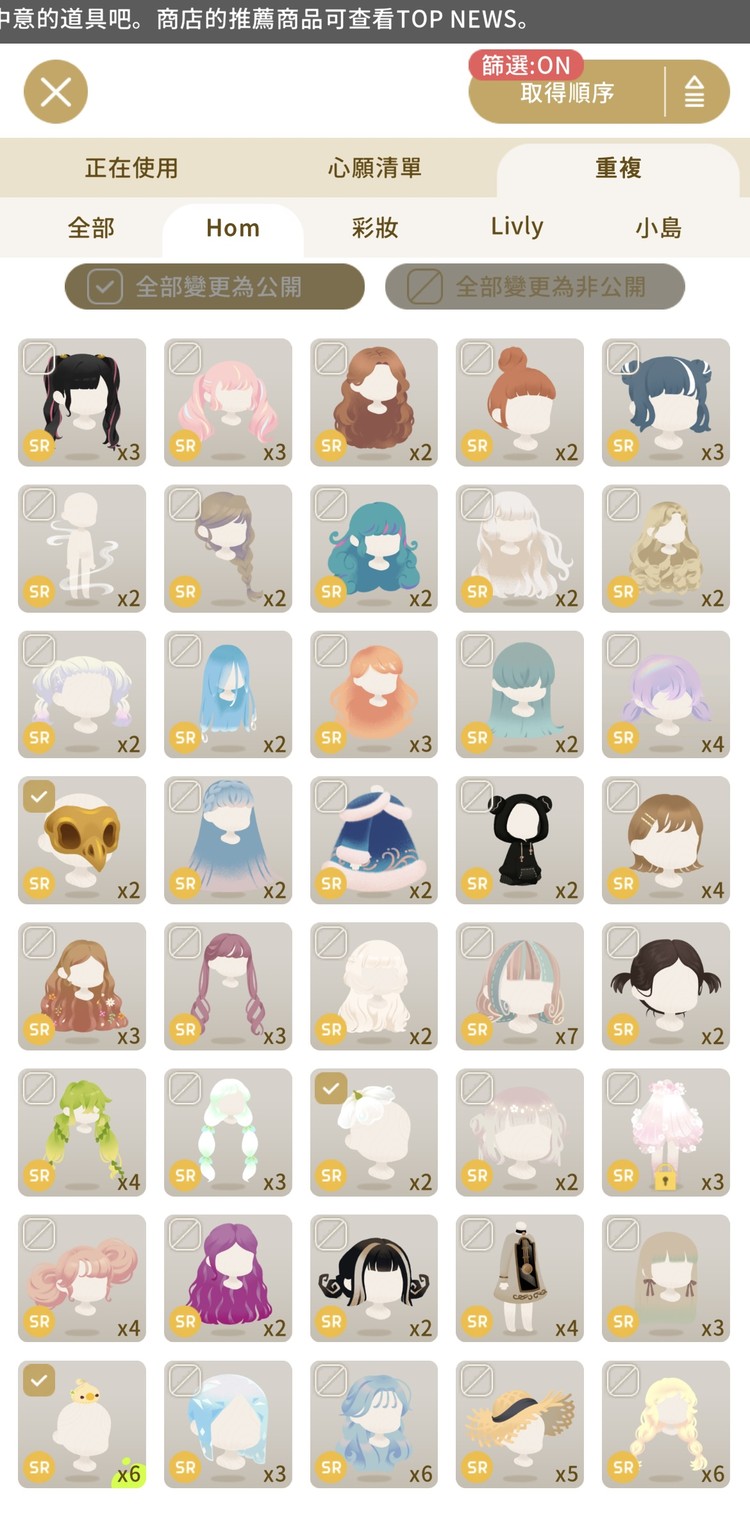Open the green braided hair item
Screen dimensions: 750x1526
82,1132
